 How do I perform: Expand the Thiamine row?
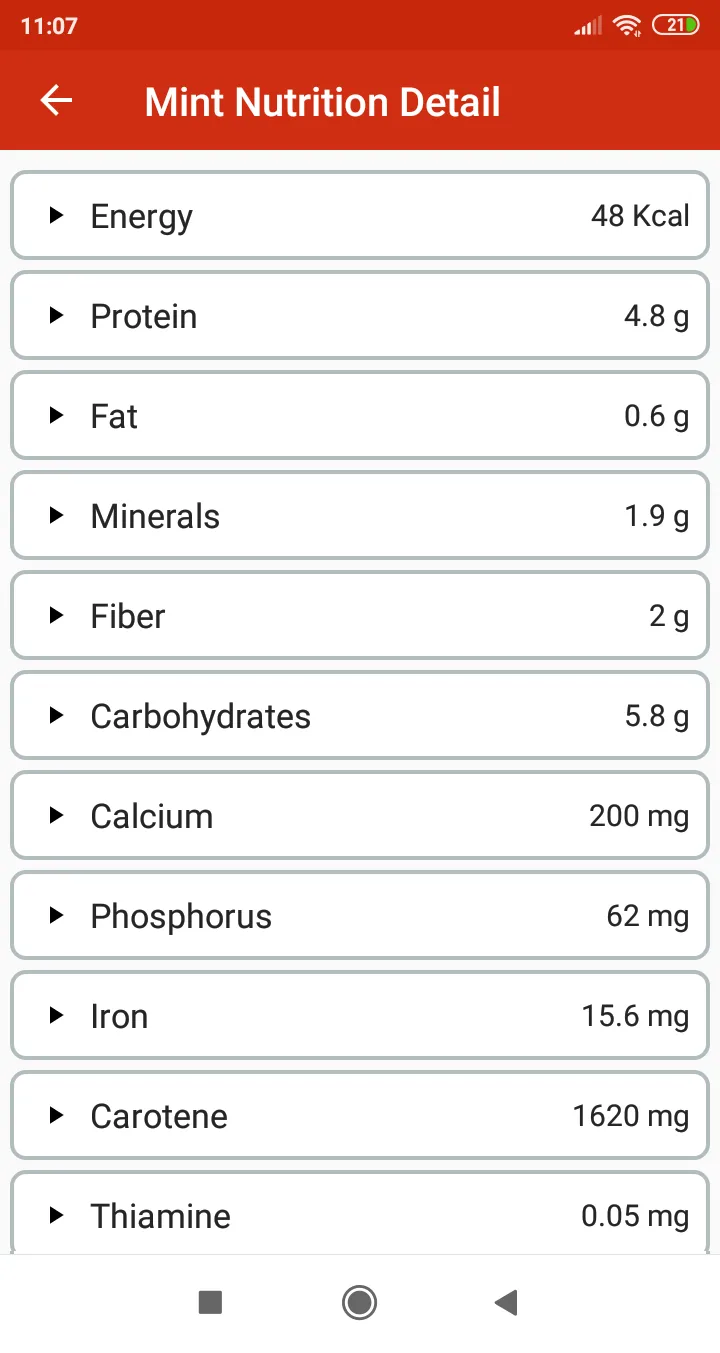359,1212
